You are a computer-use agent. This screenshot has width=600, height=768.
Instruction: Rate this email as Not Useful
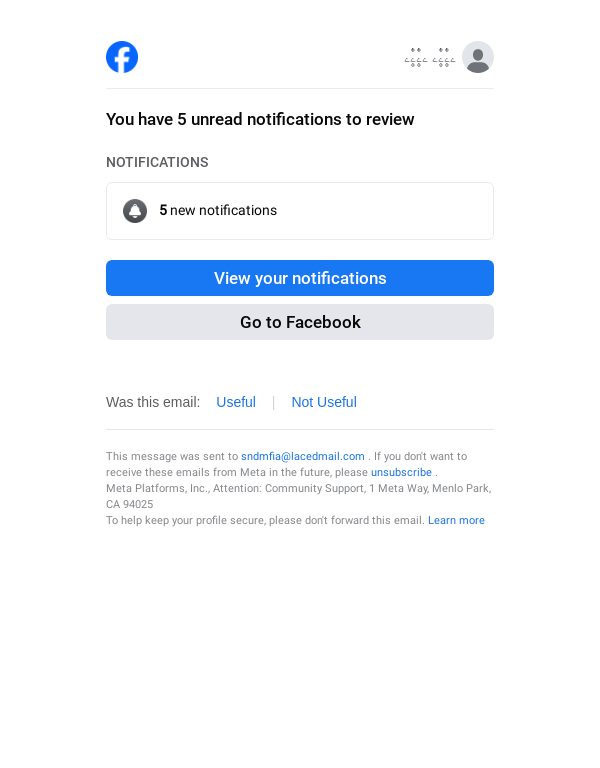324,402
